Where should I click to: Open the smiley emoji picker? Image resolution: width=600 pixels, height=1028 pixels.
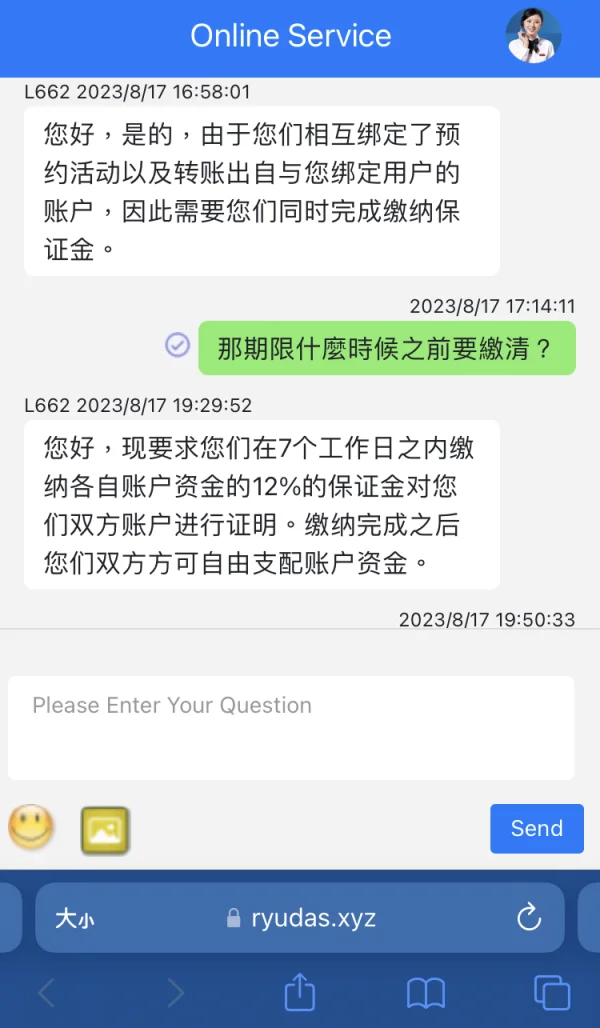pos(31,827)
